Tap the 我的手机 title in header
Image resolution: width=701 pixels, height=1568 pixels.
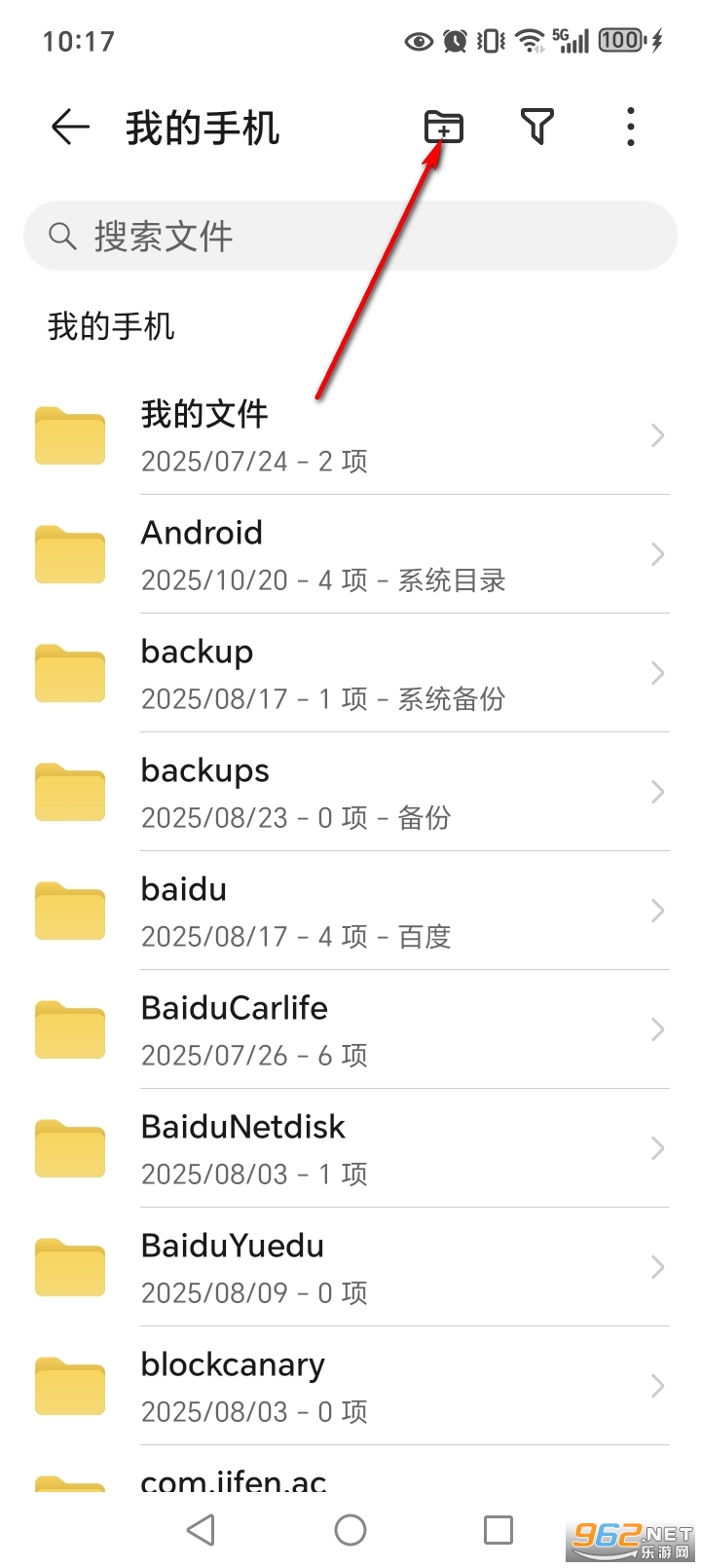[x=203, y=127]
